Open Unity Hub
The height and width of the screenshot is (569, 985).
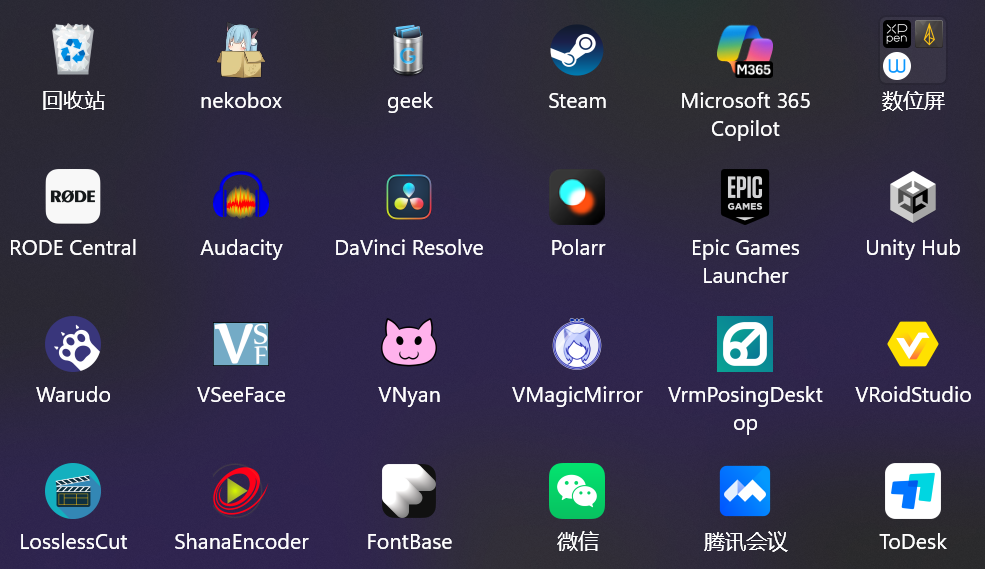[x=913, y=197]
